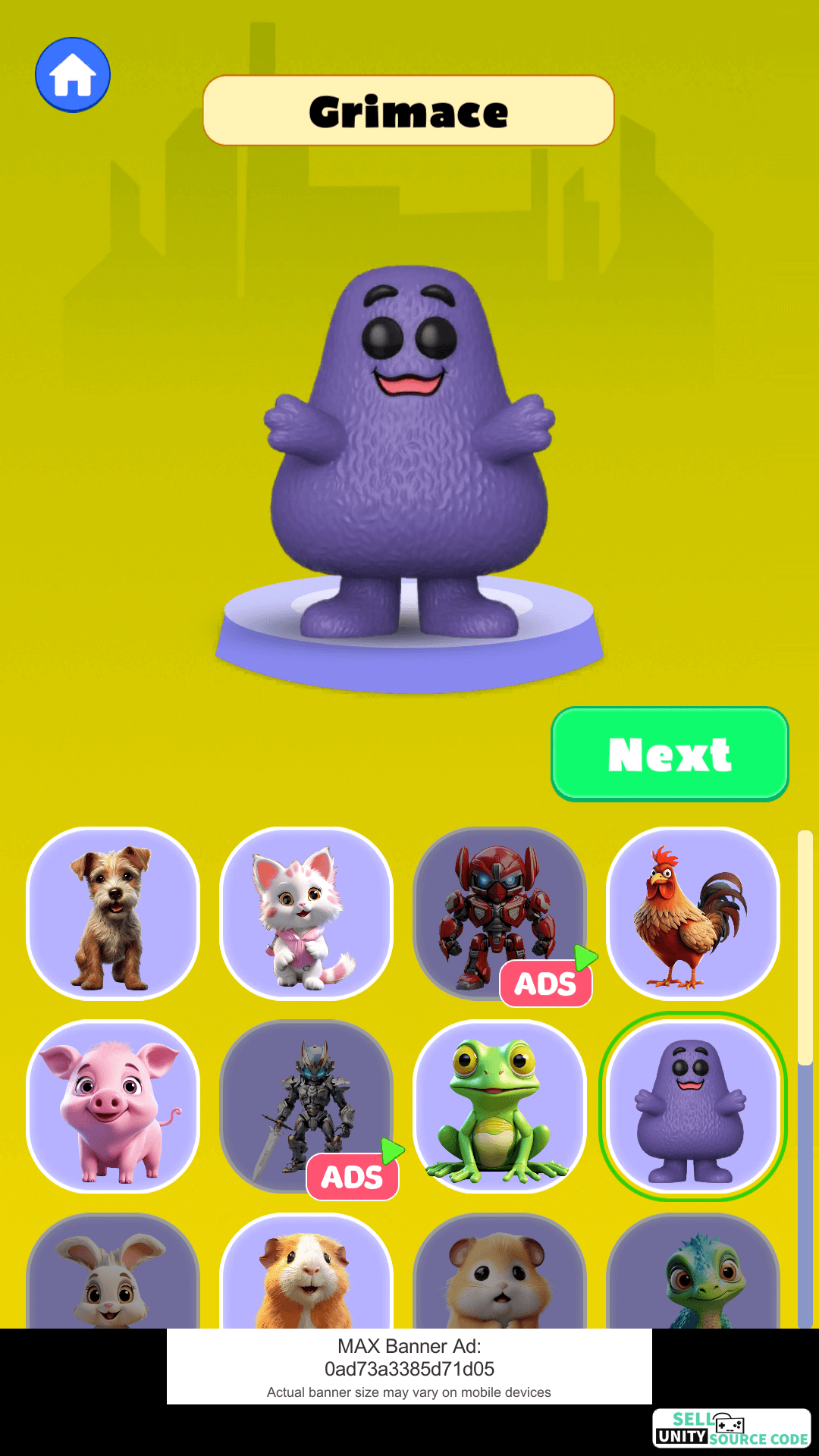Screen dimensions: 819x1456
Task: Select the hamster character
Action: 500,1271
